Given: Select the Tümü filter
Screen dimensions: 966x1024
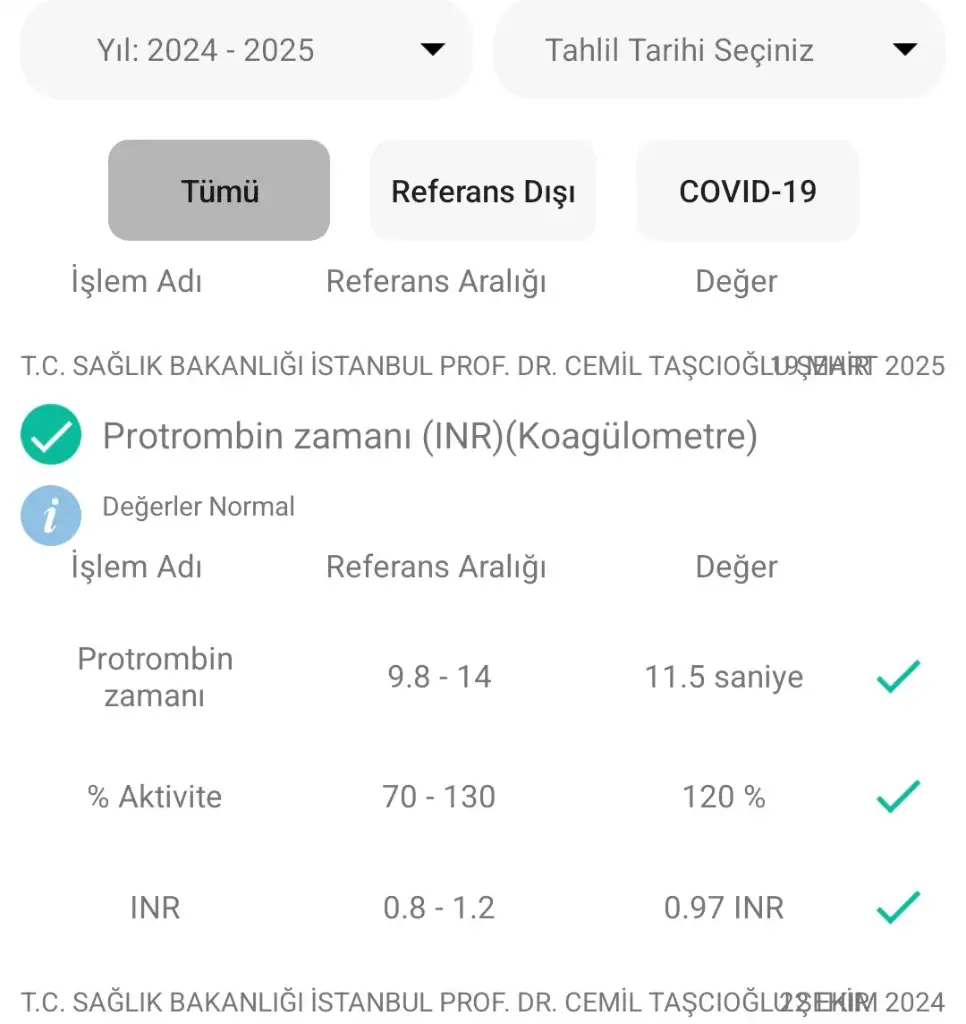Looking at the screenshot, I should pyautogui.click(x=219, y=191).
